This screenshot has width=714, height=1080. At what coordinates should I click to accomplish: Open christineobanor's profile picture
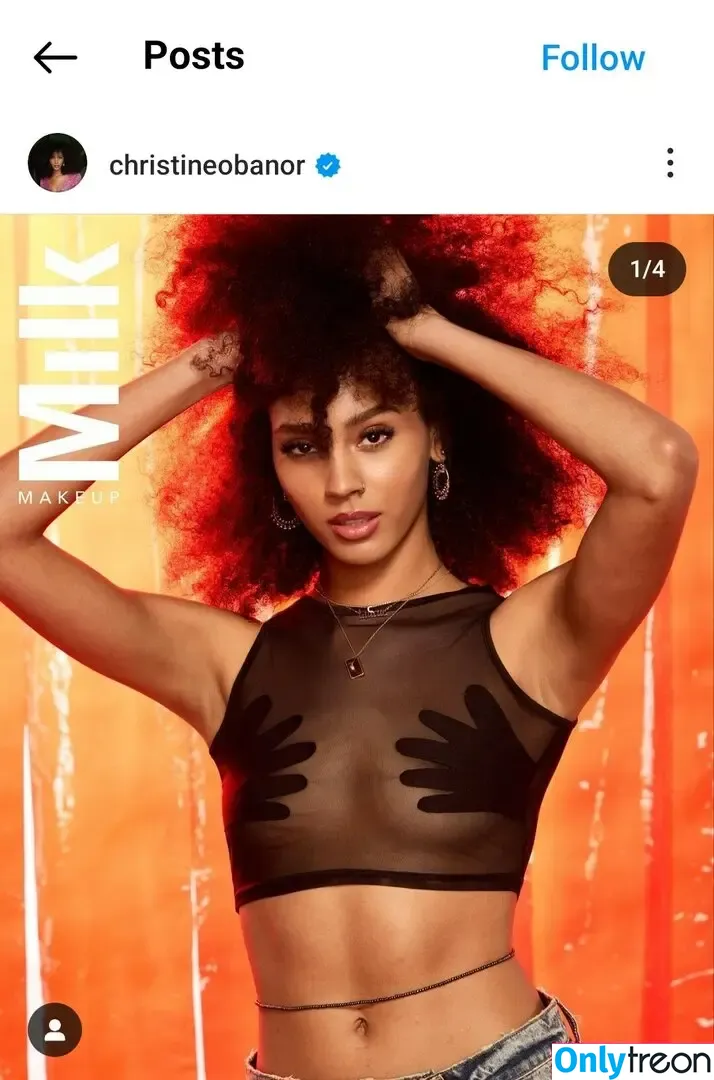click(57, 163)
